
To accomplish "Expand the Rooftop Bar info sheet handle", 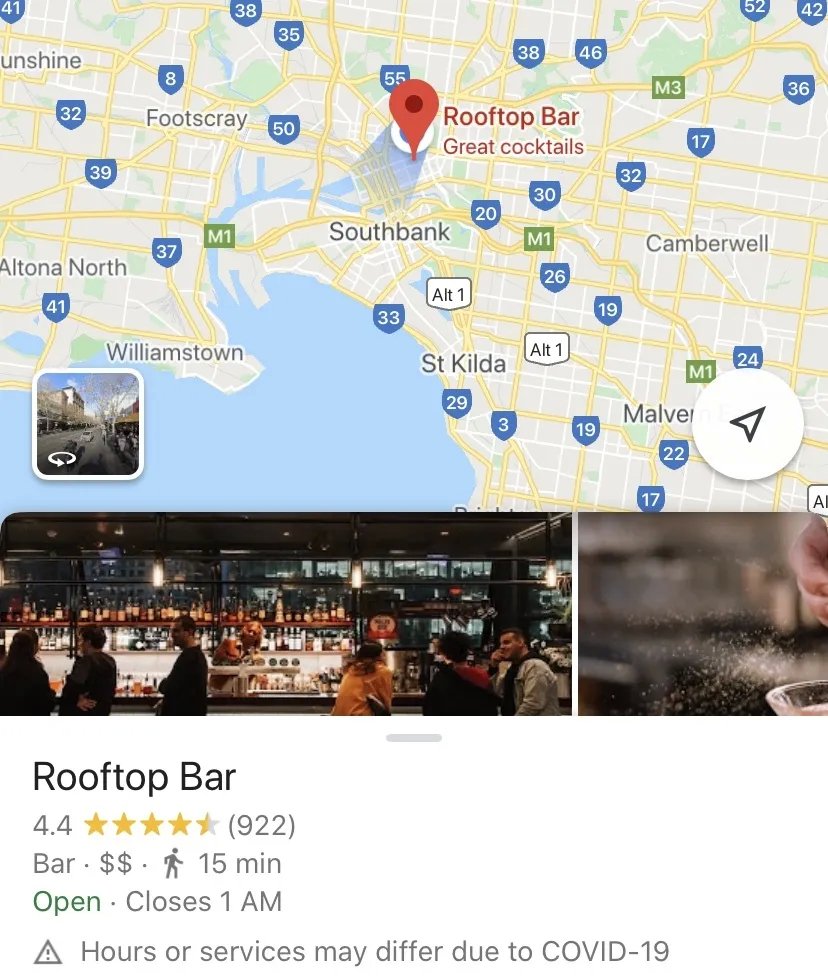I will (x=413, y=738).
